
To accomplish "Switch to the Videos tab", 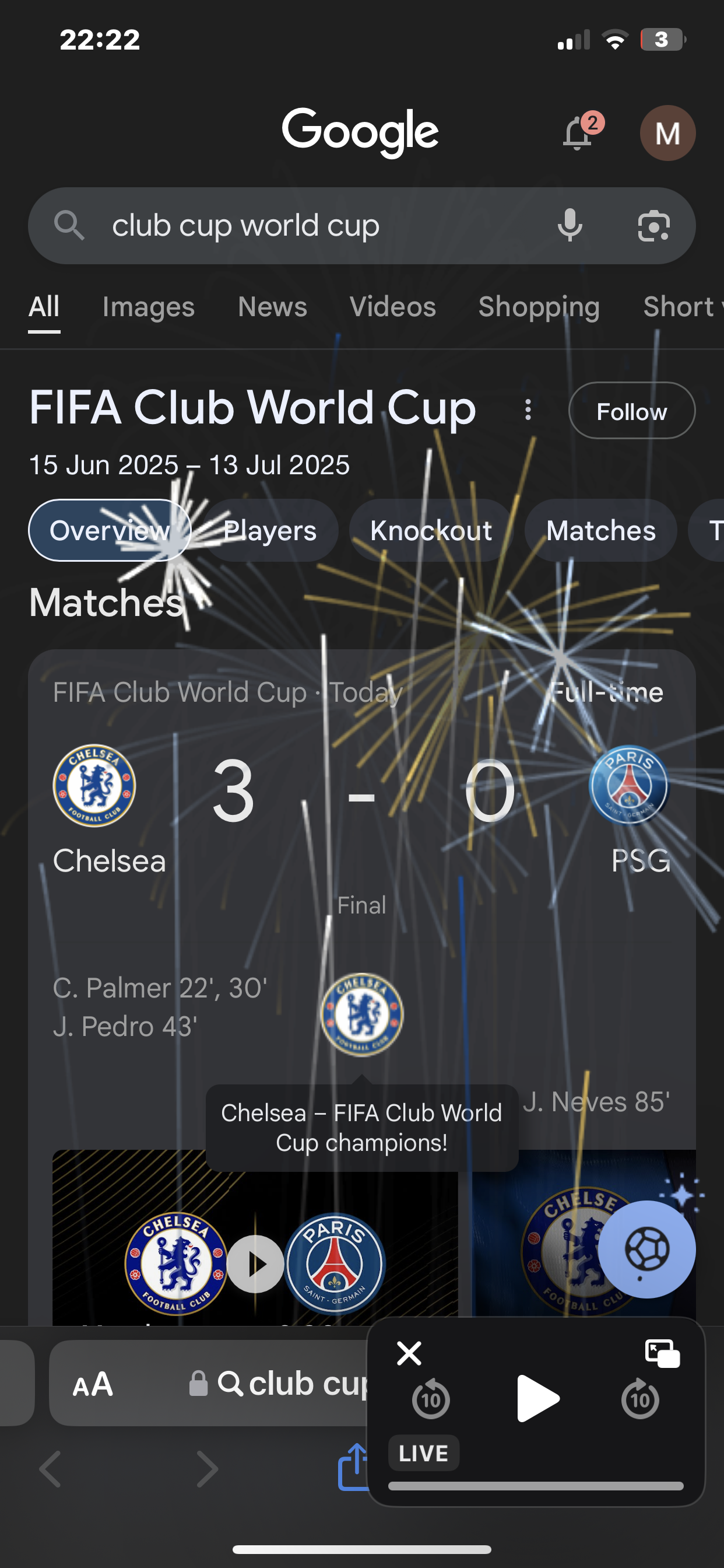I will 392,307.
